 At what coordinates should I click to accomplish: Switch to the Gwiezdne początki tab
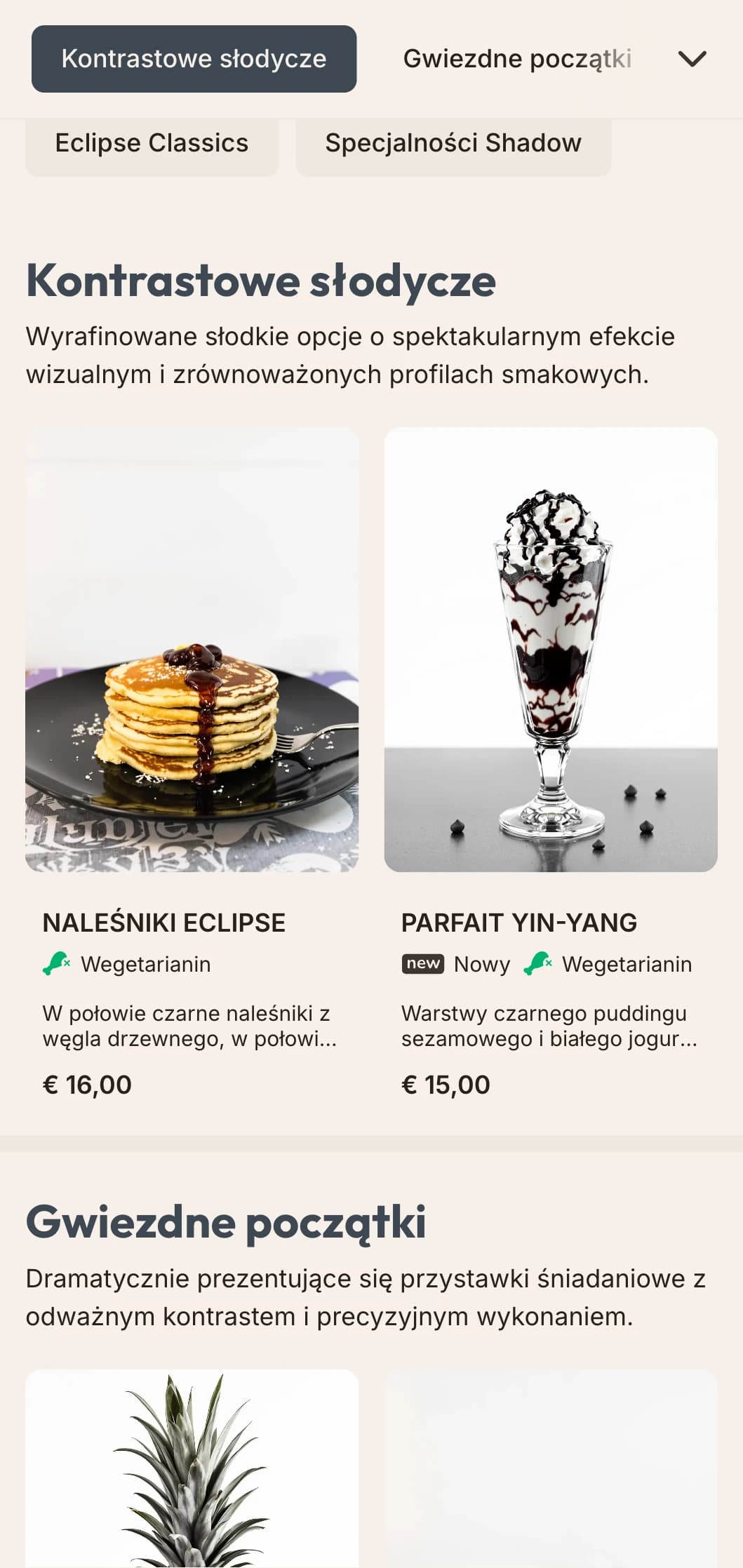(517, 59)
